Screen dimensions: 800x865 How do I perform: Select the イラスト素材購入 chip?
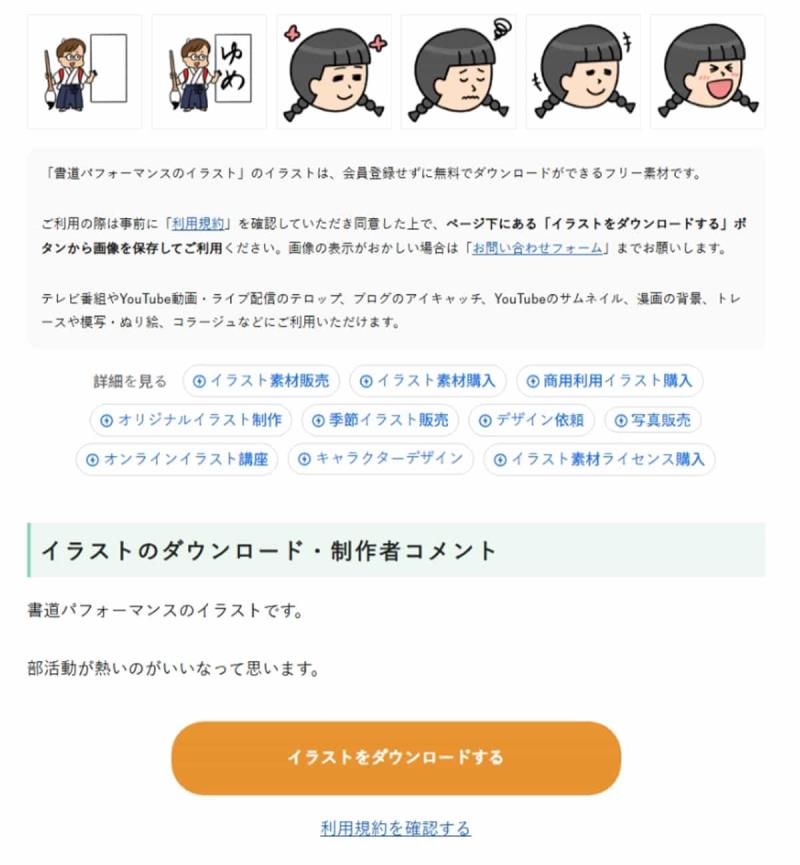pos(428,381)
